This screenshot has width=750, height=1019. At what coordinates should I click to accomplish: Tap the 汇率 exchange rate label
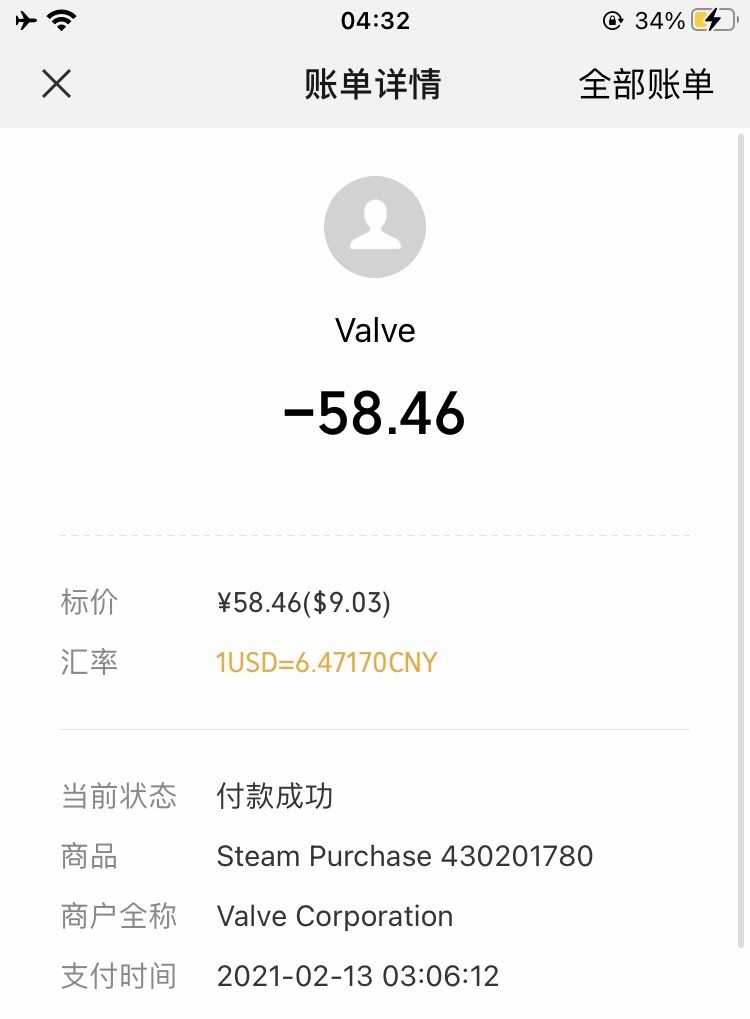point(89,662)
